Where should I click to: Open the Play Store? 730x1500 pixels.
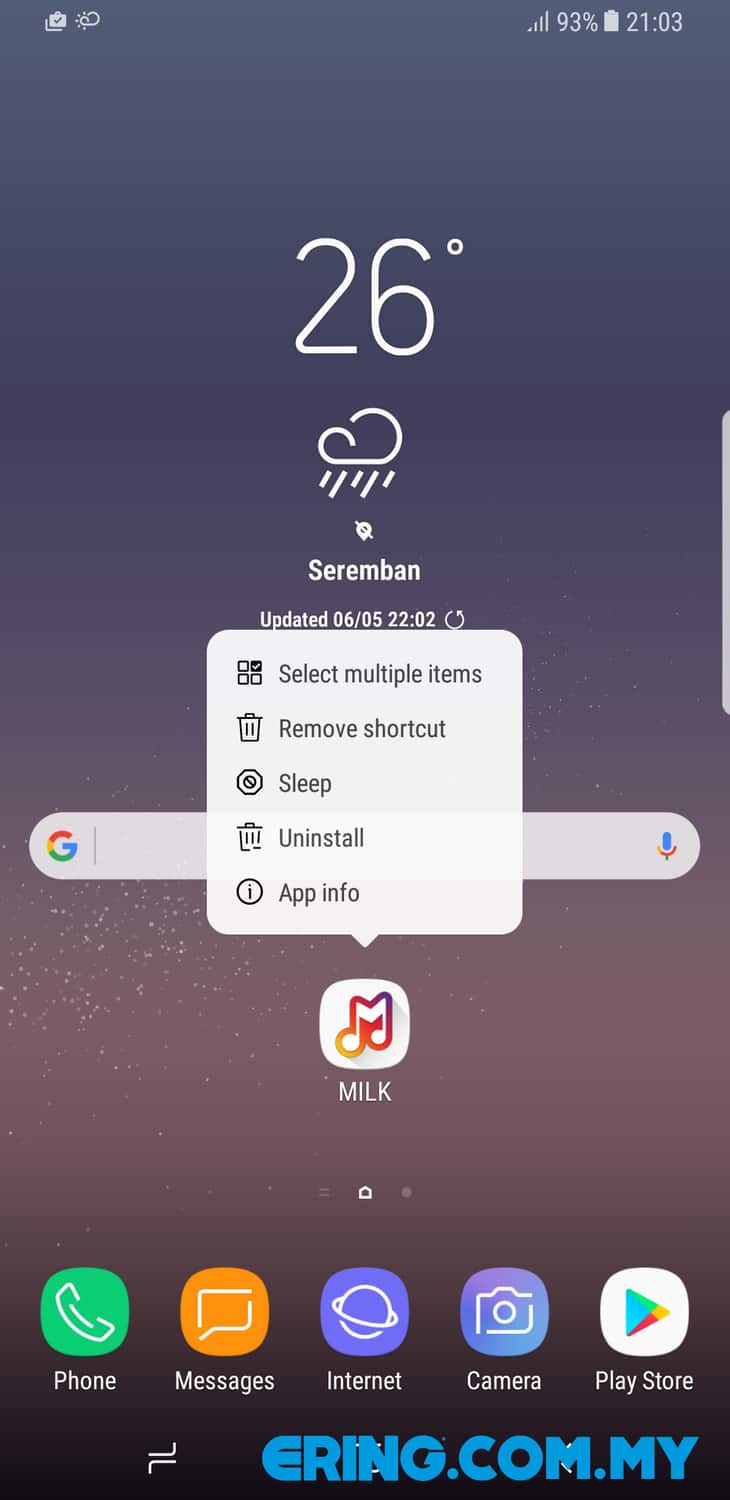(645, 1312)
